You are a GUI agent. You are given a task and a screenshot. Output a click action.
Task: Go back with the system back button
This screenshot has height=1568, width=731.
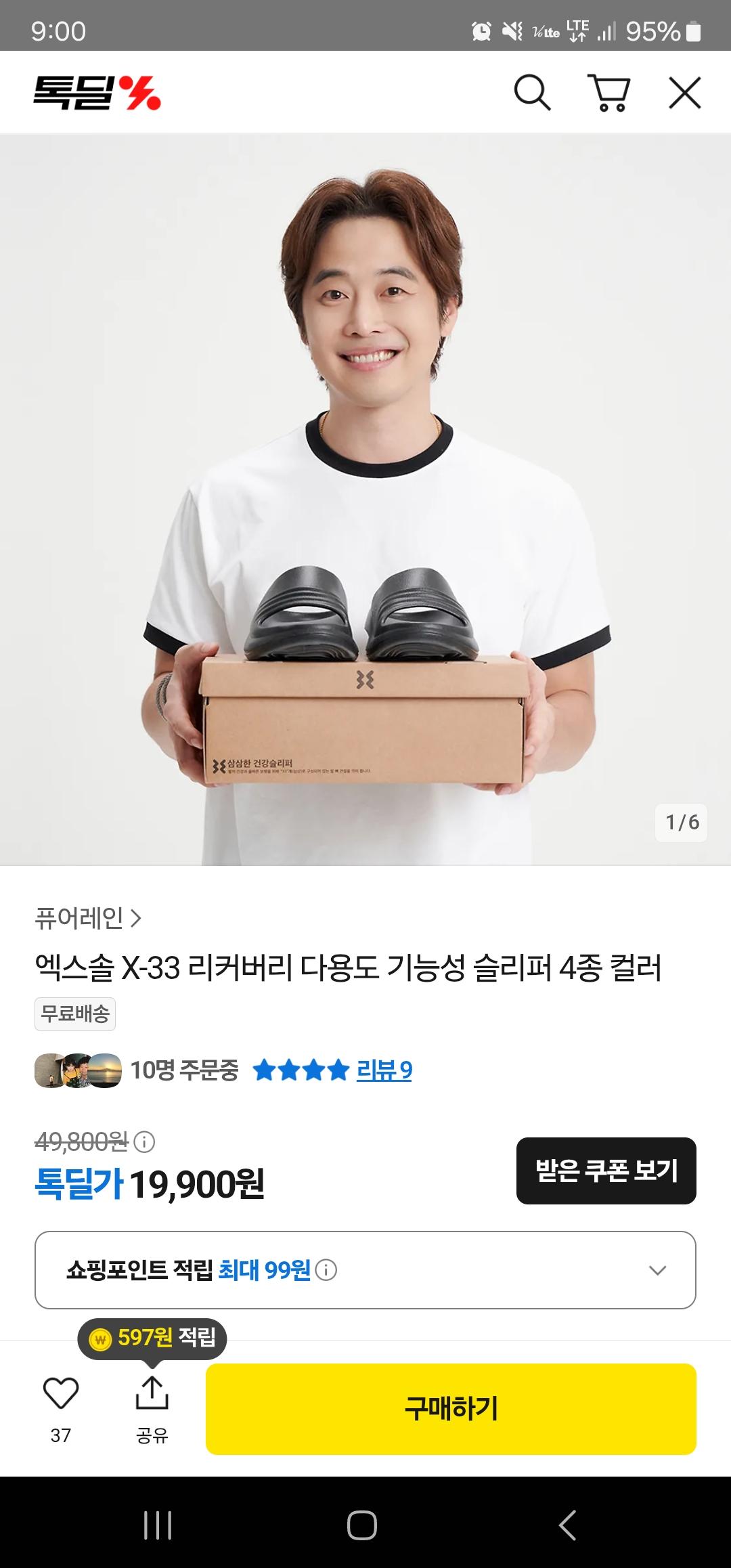(567, 1525)
